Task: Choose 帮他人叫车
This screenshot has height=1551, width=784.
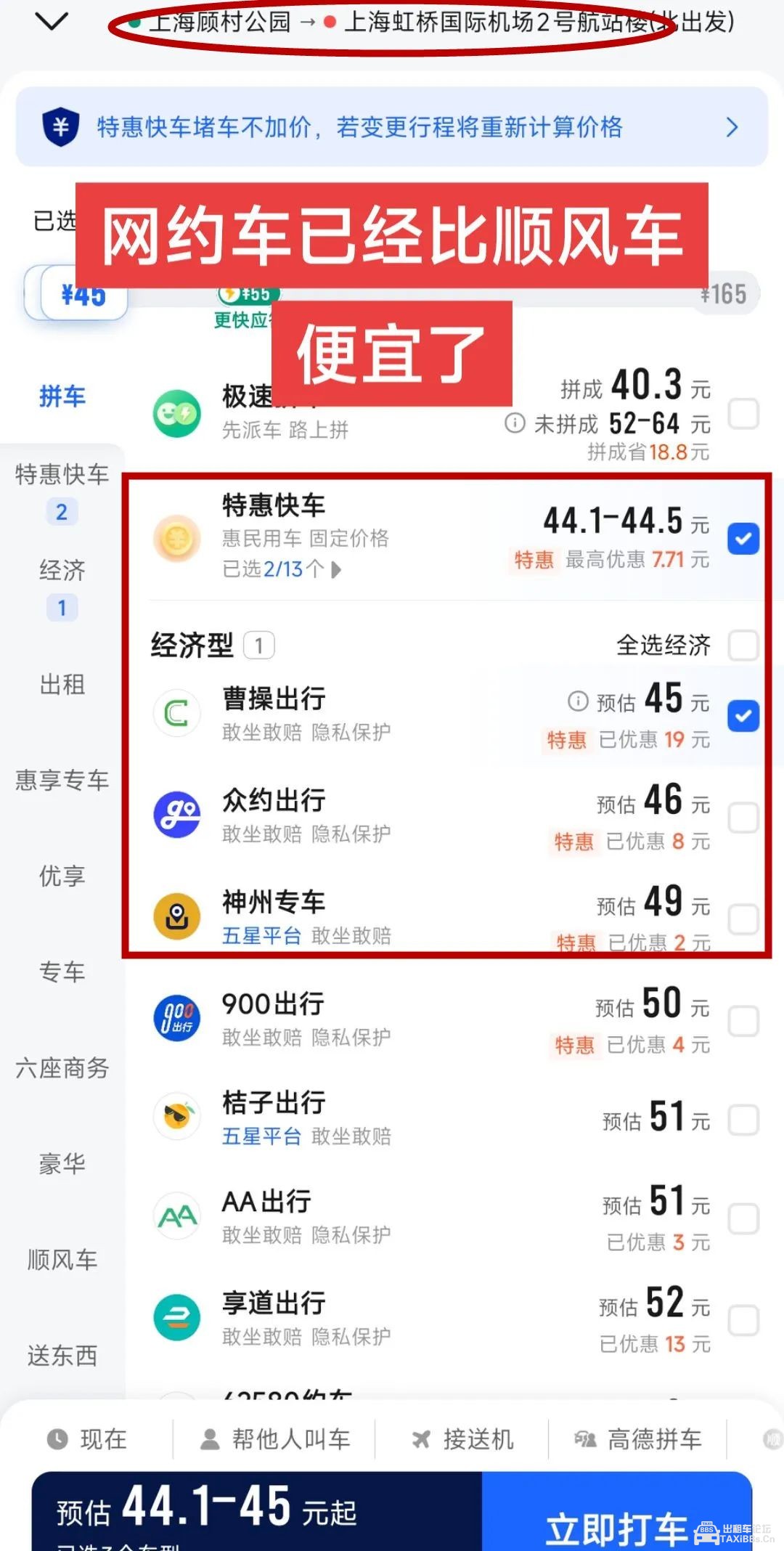Action: coord(276,1439)
